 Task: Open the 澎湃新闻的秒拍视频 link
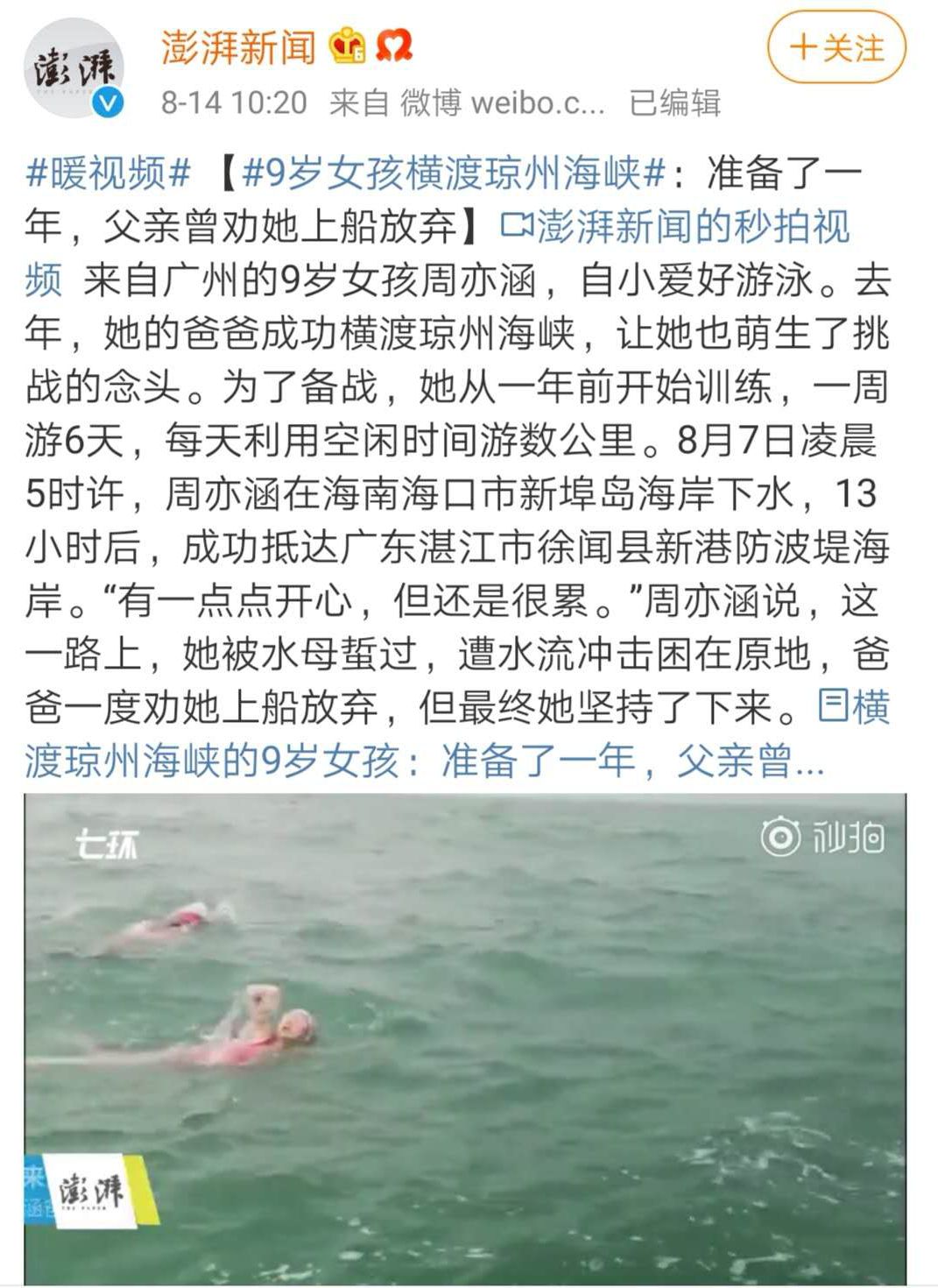coord(674,227)
